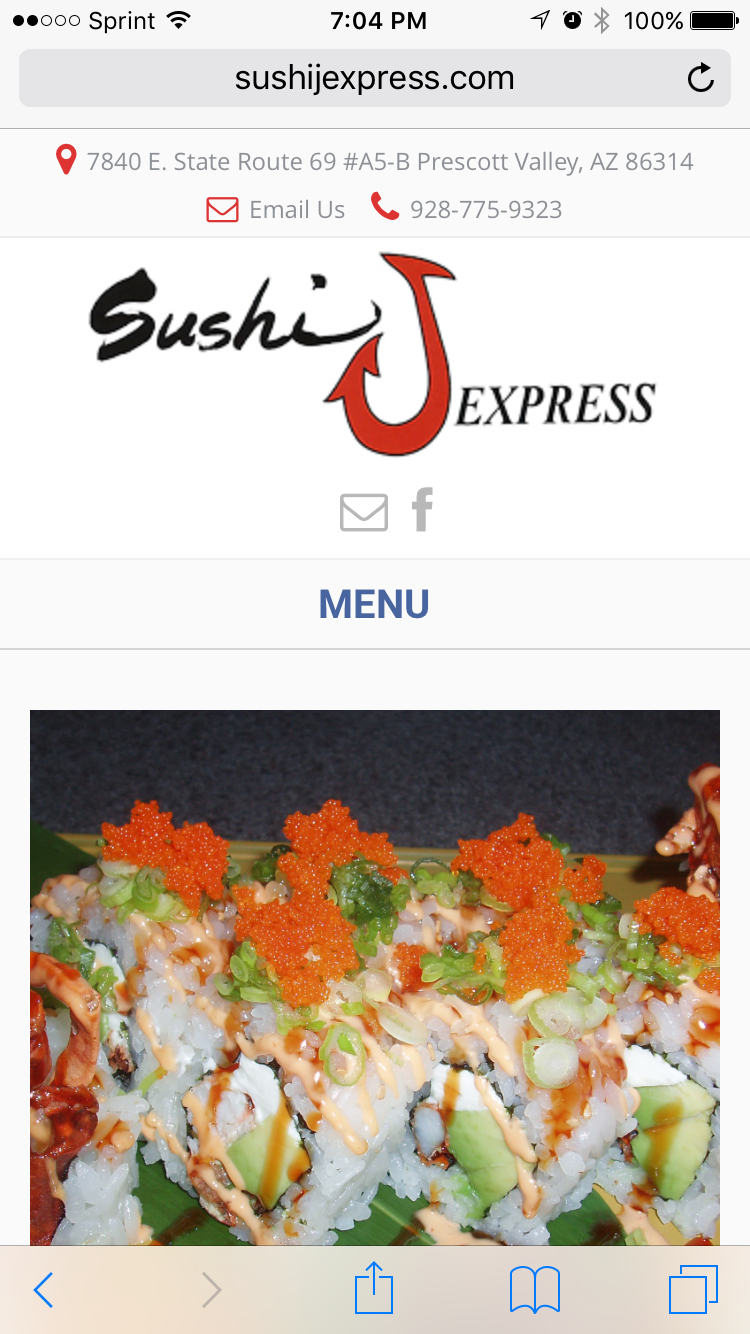Open the Email Us link
Screen dimensions: 750x1334
[276, 209]
